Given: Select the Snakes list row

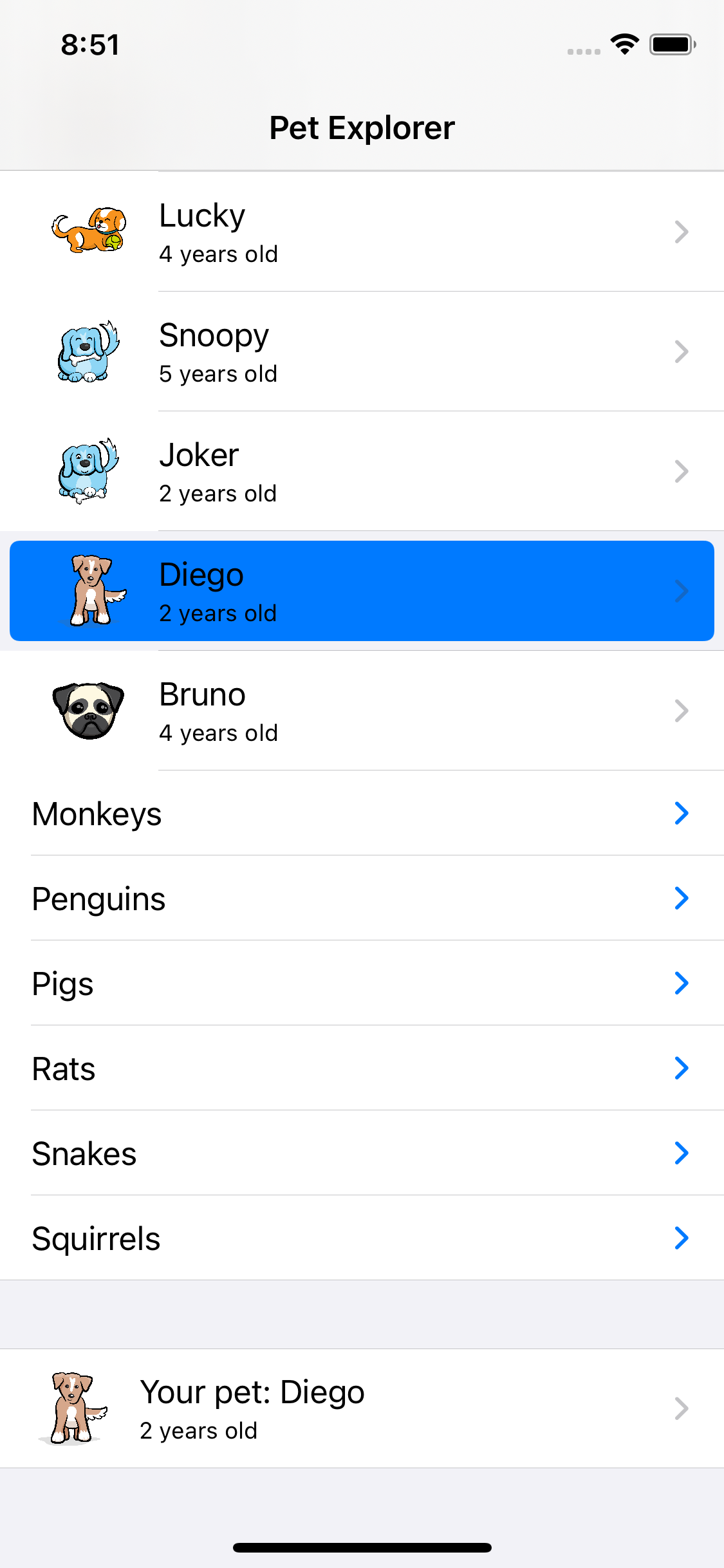Looking at the screenshot, I should [x=362, y=1153].
